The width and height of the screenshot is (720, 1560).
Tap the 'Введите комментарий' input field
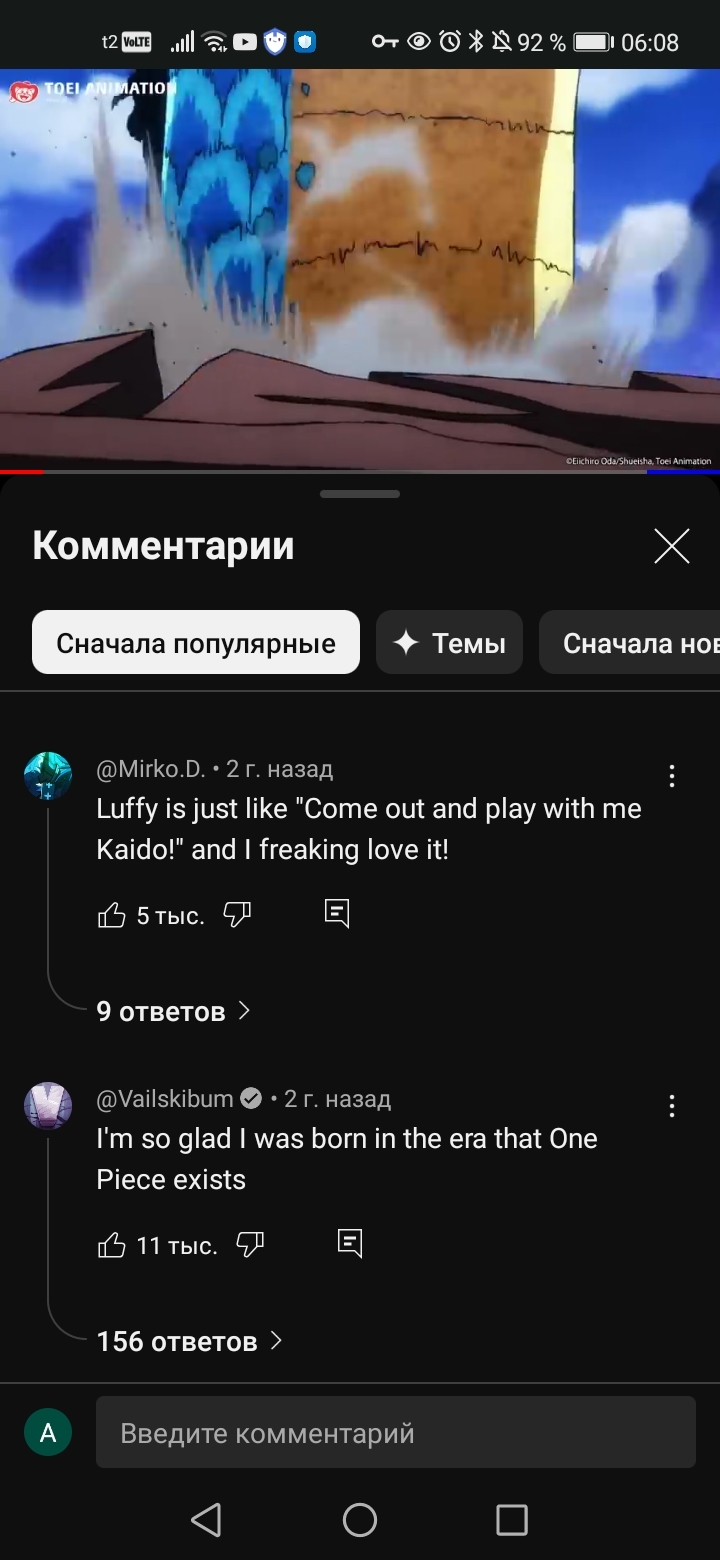(x=395, y=1433)
